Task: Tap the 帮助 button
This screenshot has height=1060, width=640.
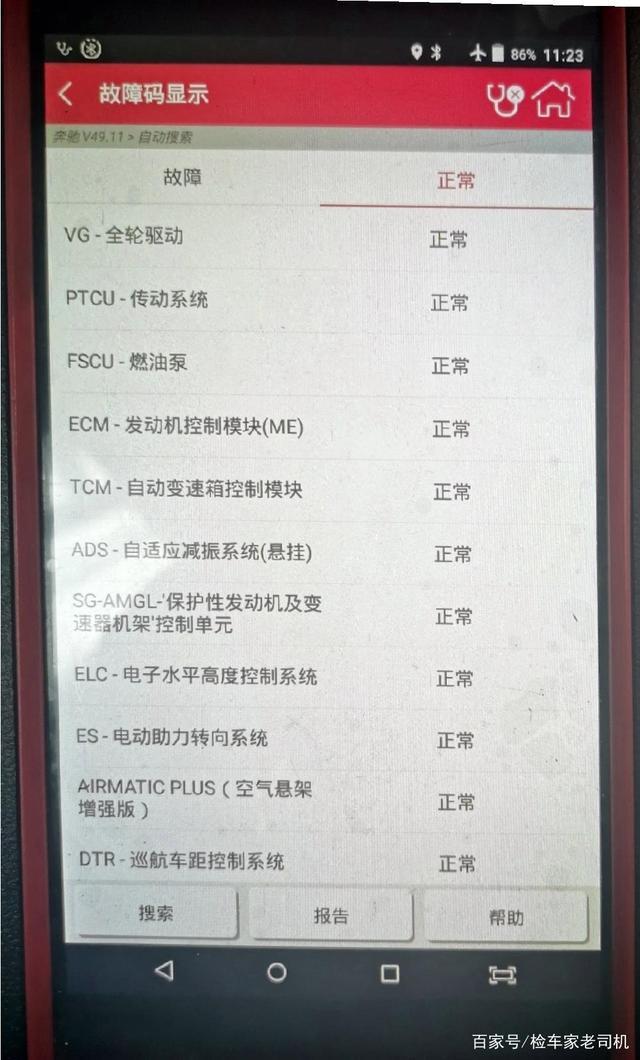Action: pyautogui.click(x=506, y=917)
